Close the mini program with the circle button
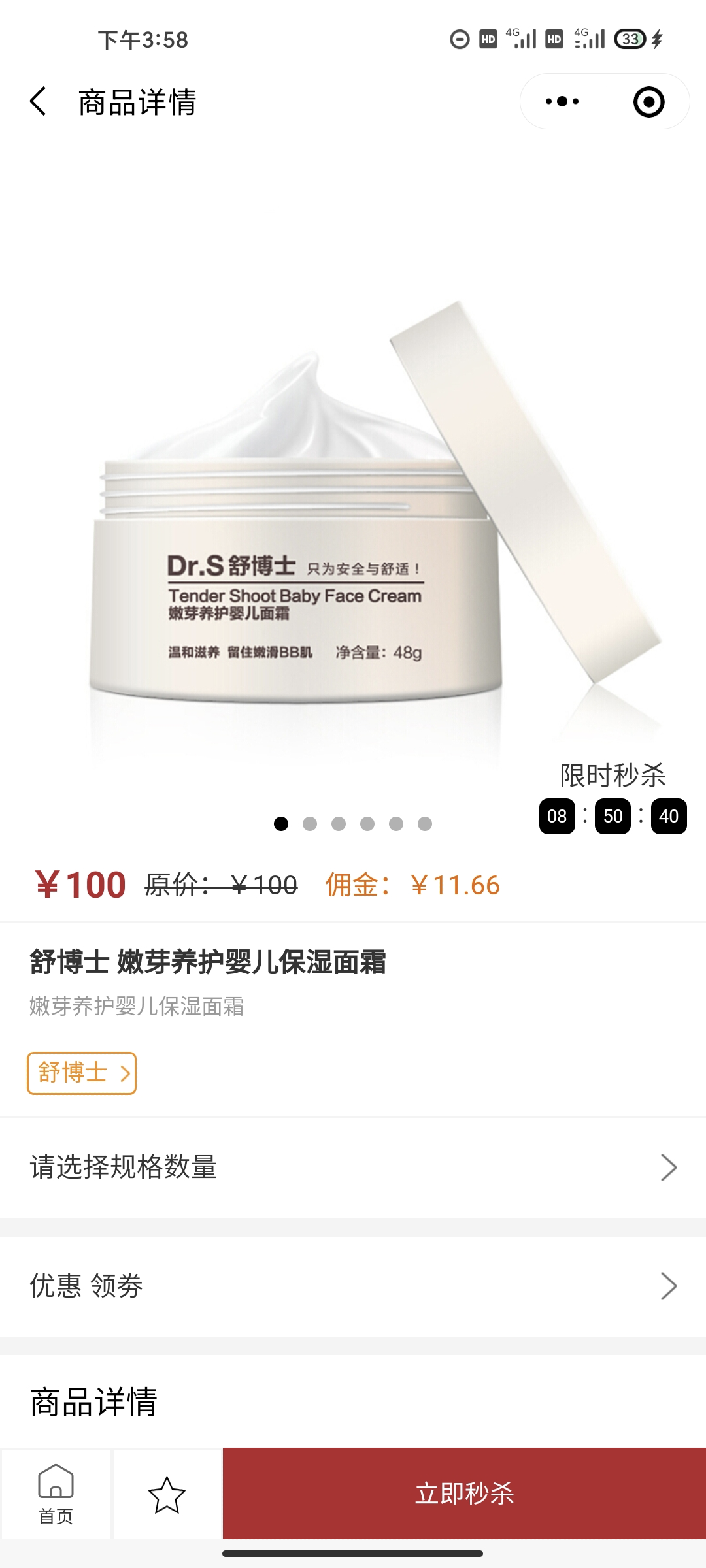 tap(648, 102)
